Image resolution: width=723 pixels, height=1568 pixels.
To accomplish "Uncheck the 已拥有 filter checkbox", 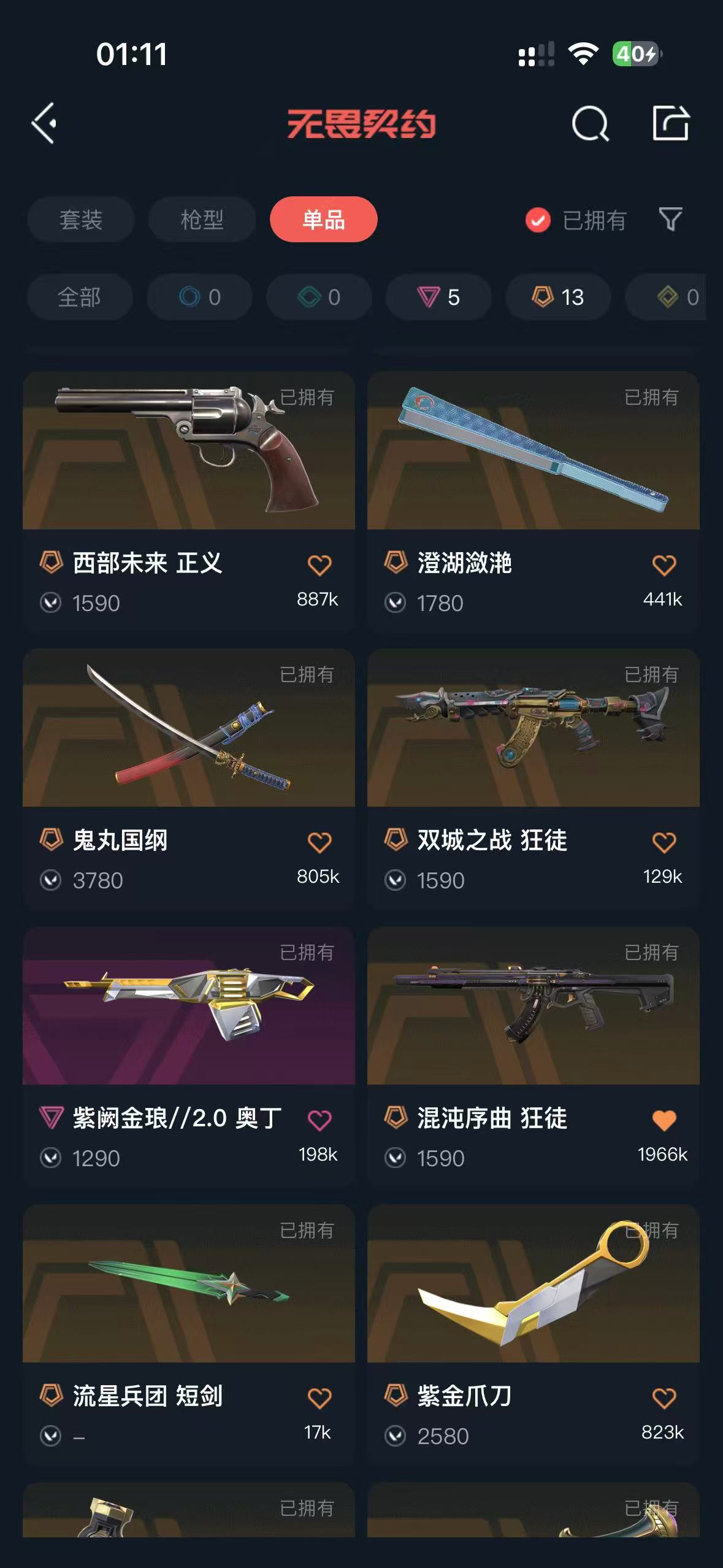I will [x=538, y=220].
